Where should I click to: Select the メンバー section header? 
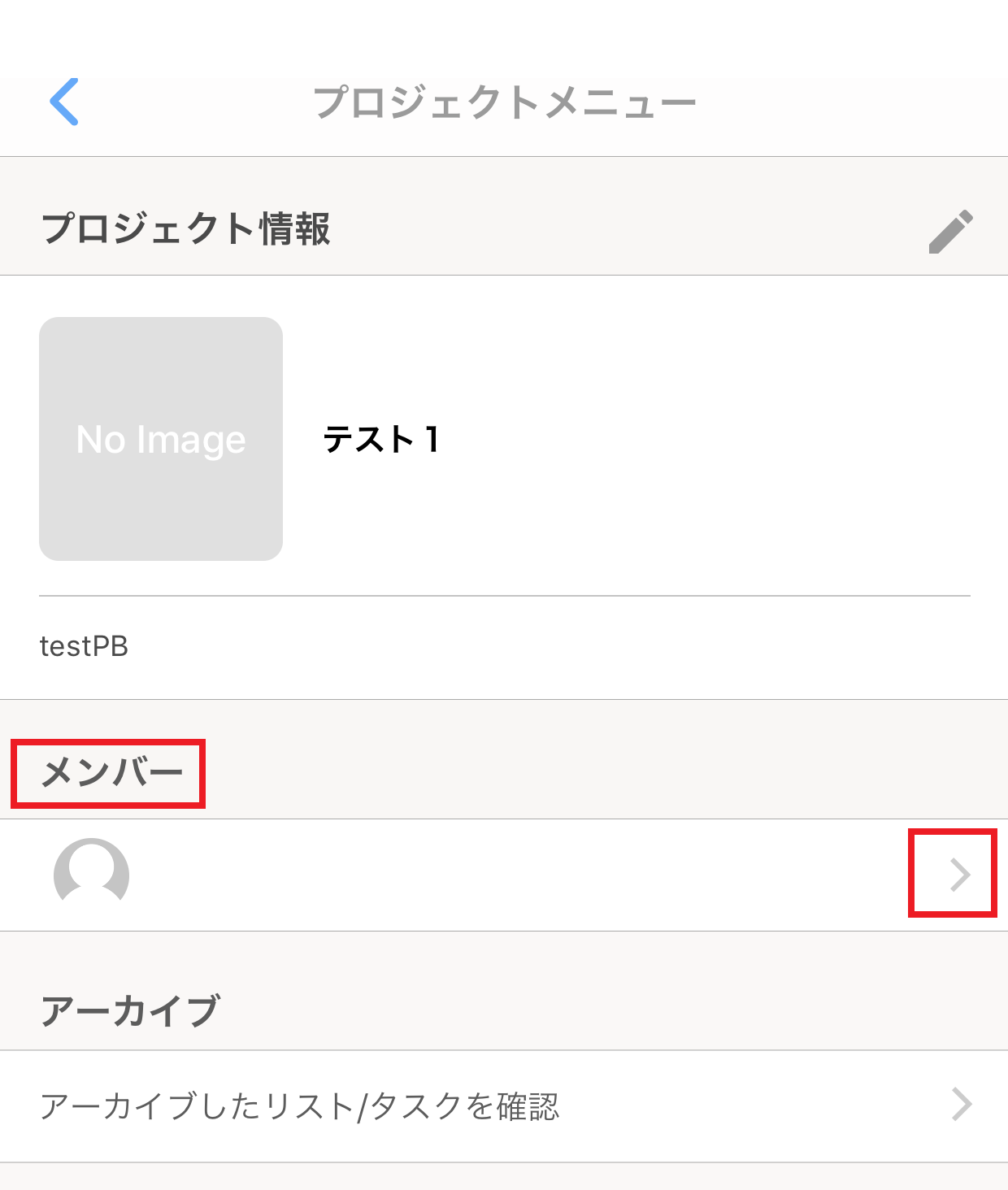pyautogui.click(x=106, y=772)
